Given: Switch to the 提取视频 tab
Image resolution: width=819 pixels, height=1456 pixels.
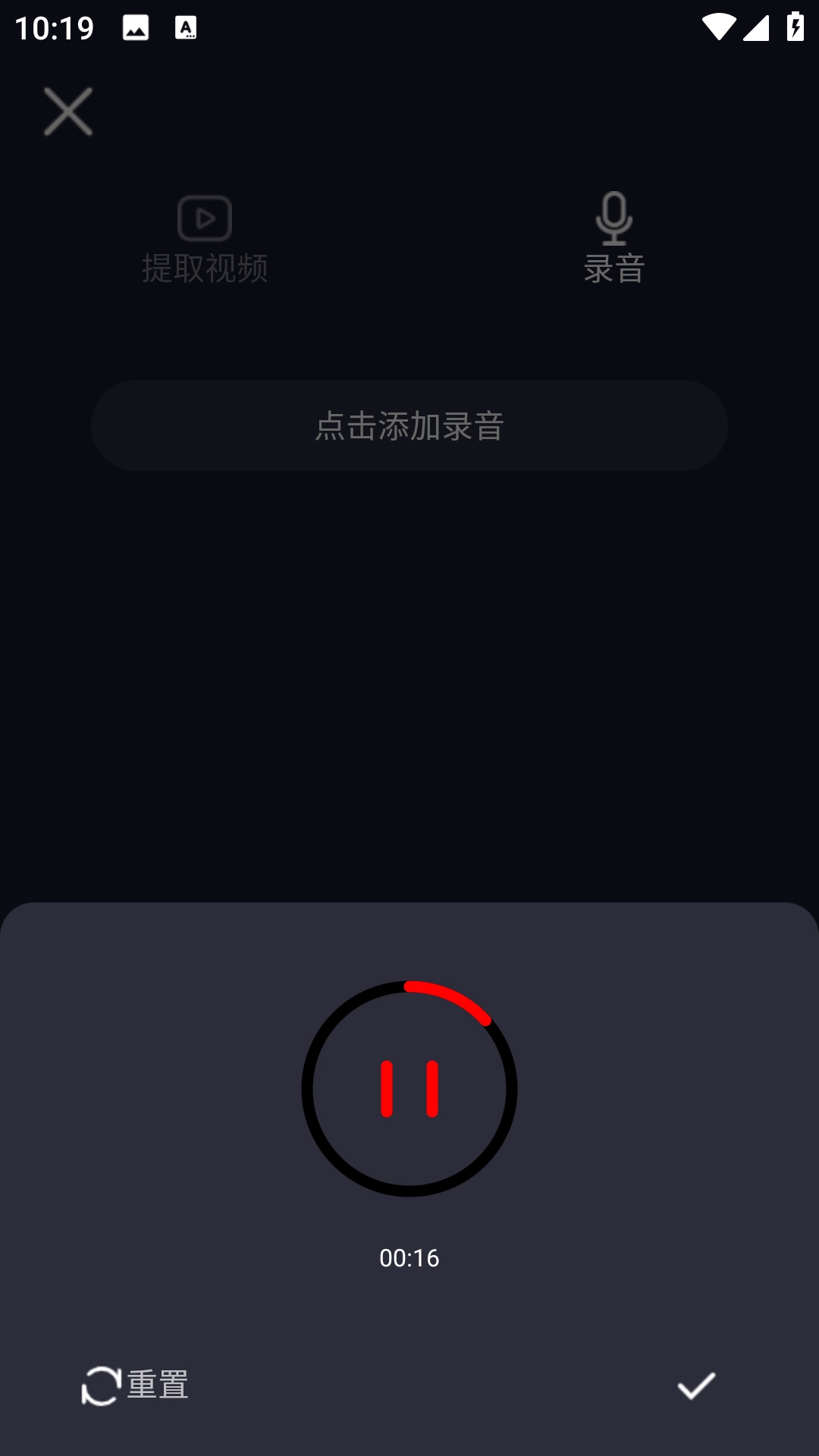Looking at the screenshot, I should [205, 240].
